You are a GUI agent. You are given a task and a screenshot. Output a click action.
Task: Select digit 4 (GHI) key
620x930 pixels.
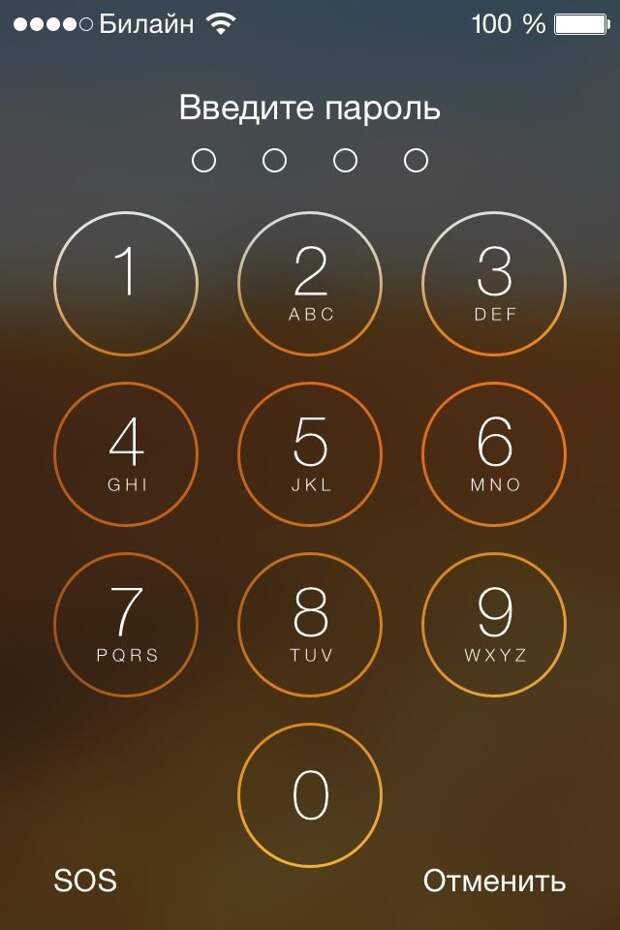(x=126, y=454)
